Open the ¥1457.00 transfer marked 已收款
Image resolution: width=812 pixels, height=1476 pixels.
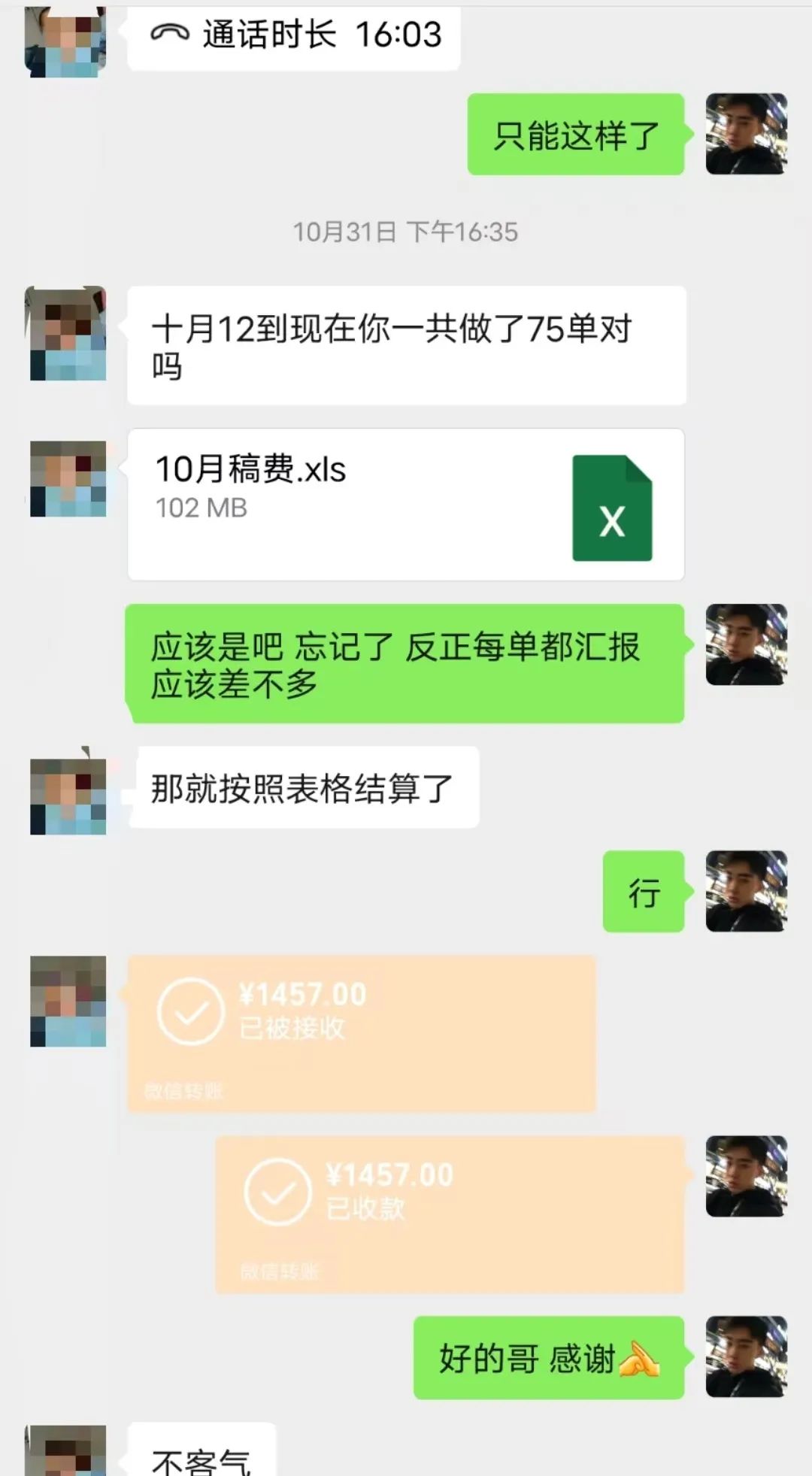tap(449, 1214)
